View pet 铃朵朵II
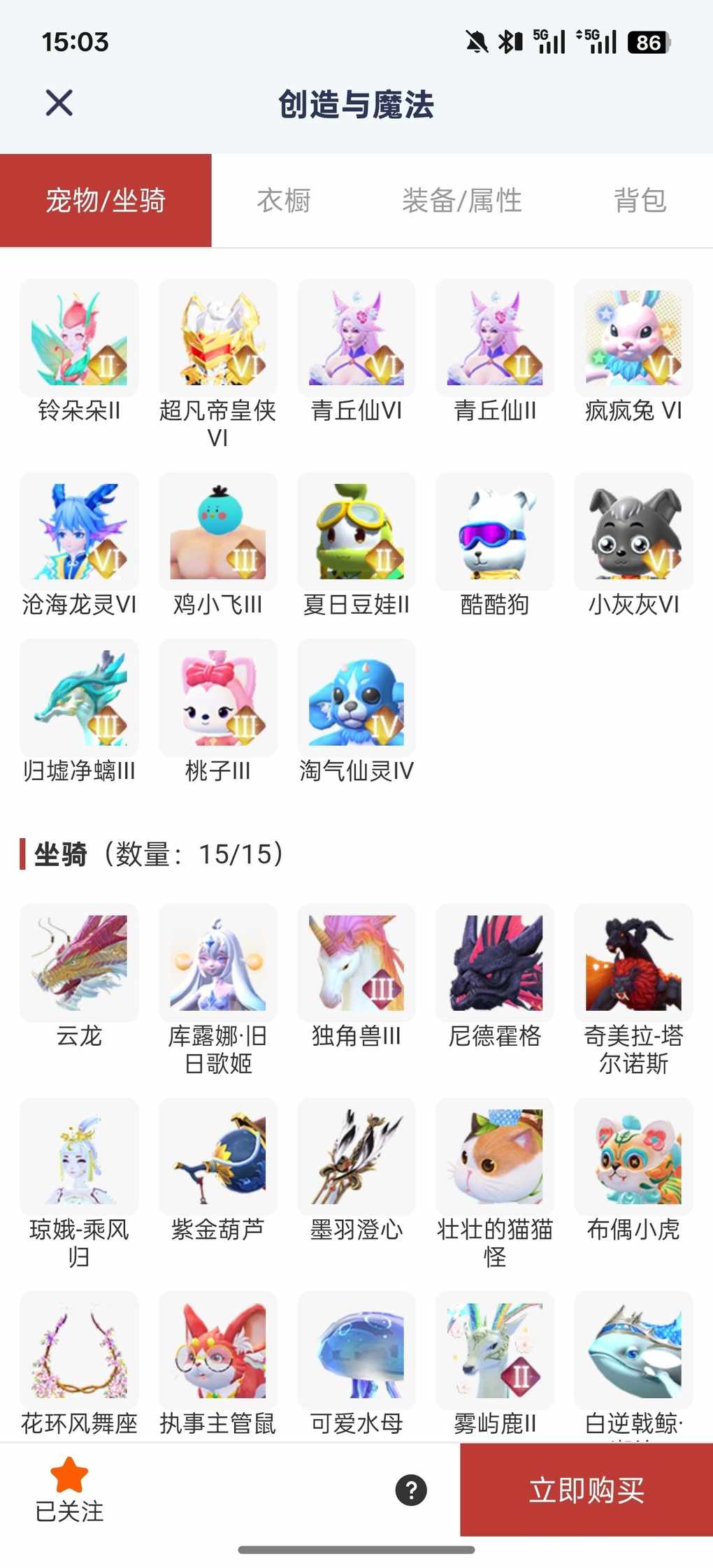The width and height of the screenshot is (713, 1568). point(79,338)
